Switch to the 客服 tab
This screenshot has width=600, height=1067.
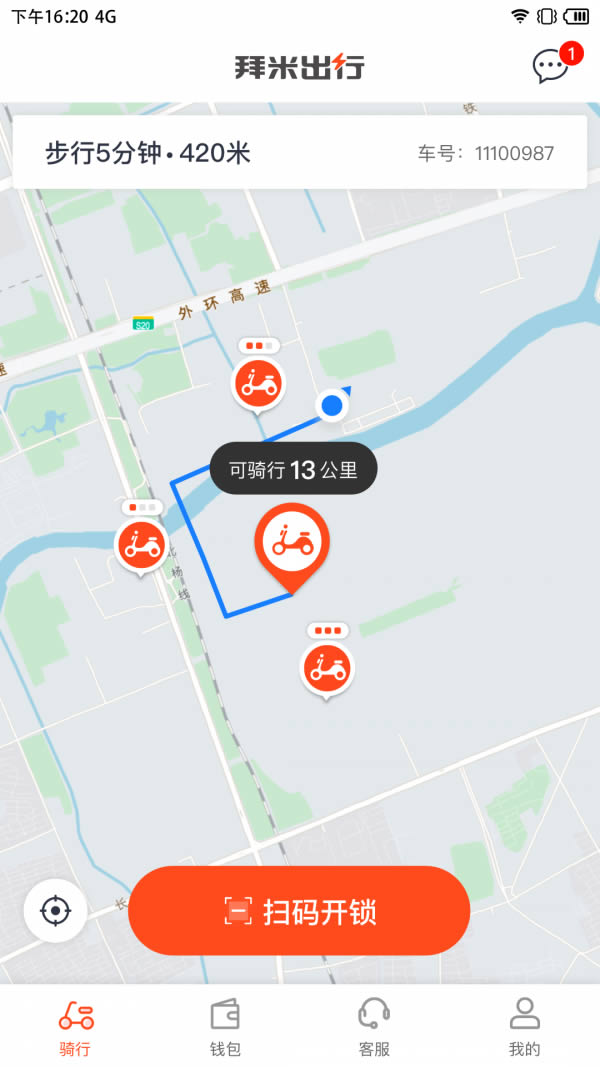coord(374,1027)
